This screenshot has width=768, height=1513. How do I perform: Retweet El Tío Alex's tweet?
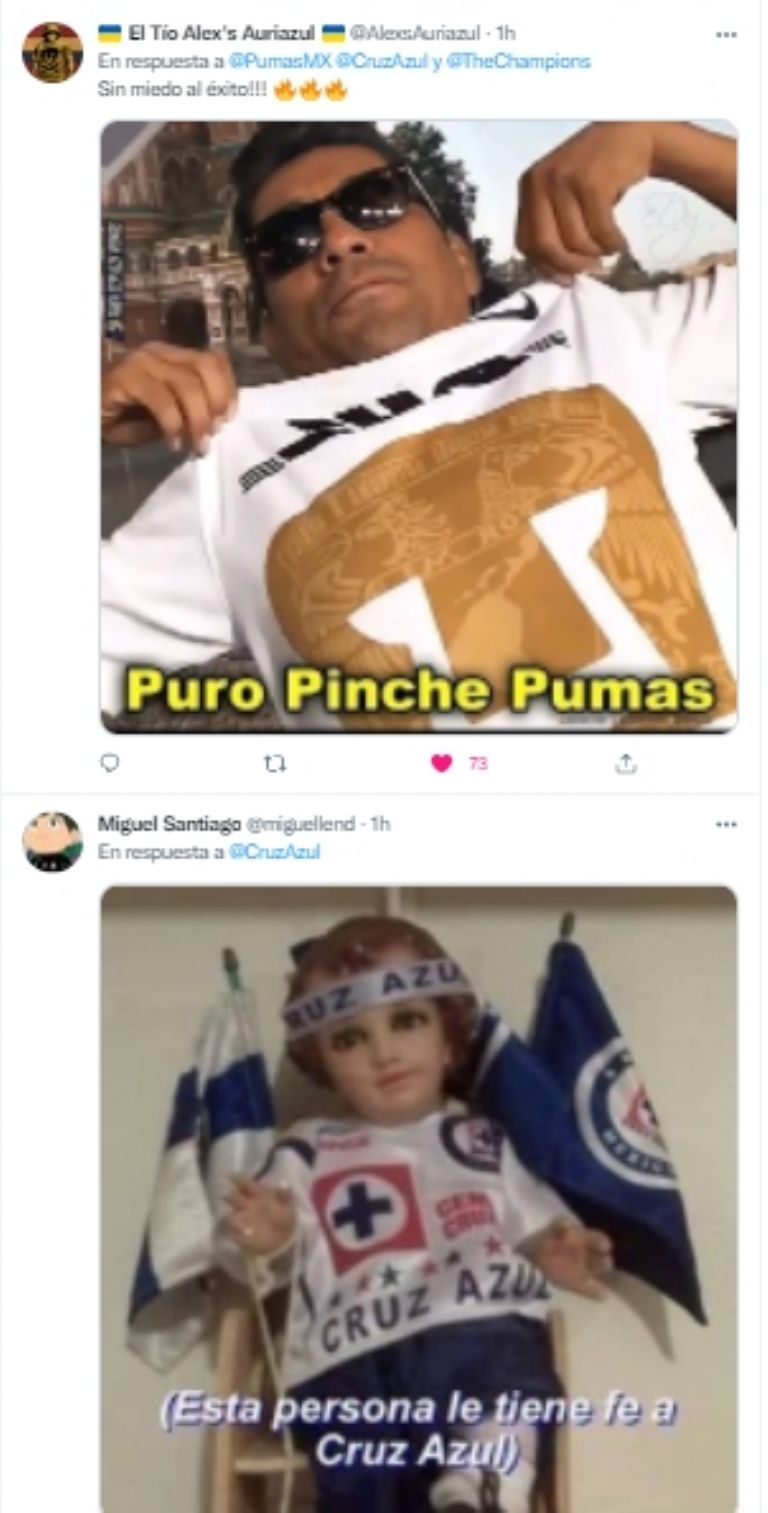(274, 763)
